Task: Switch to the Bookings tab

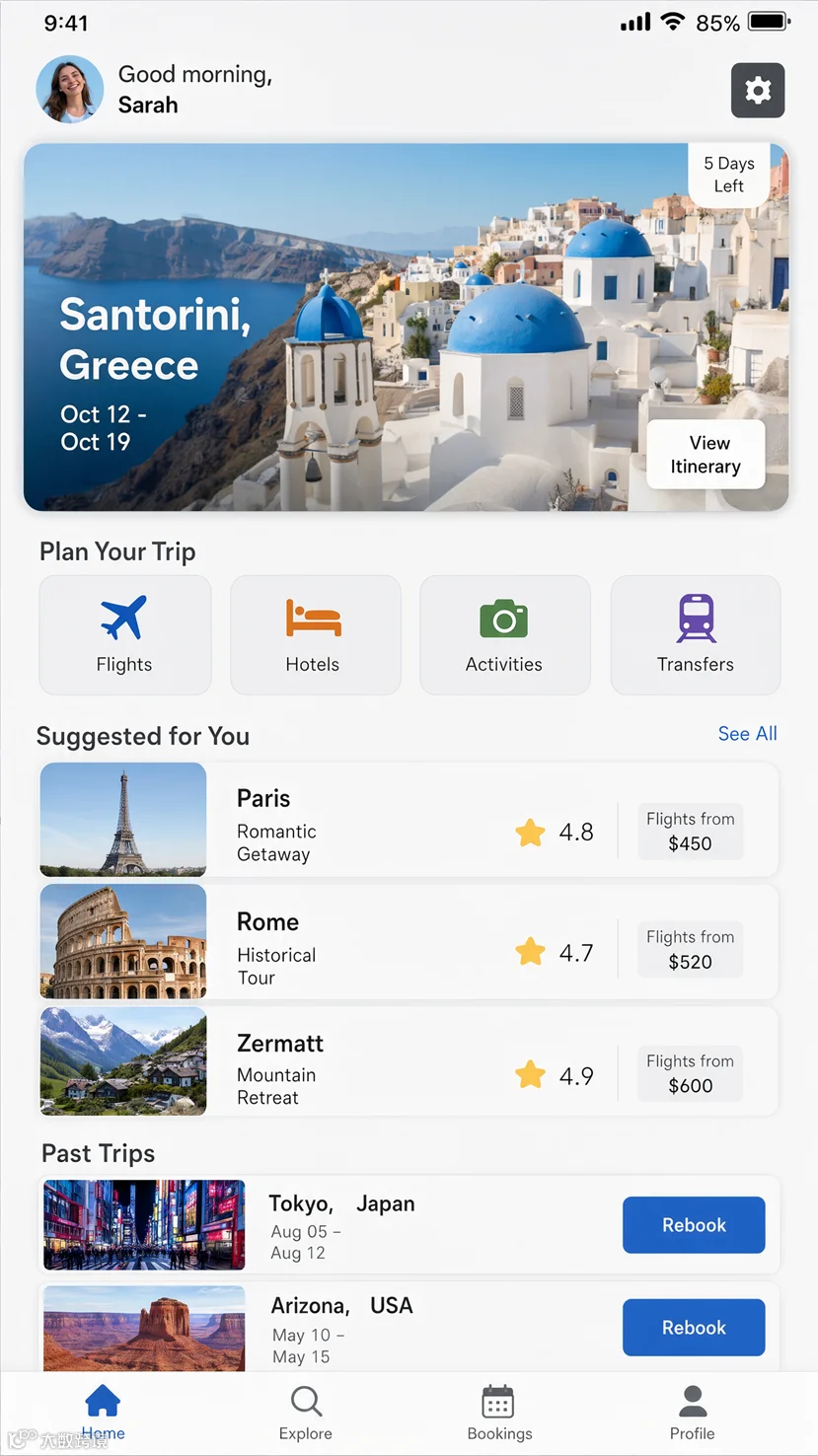Action: [499, 1414]
